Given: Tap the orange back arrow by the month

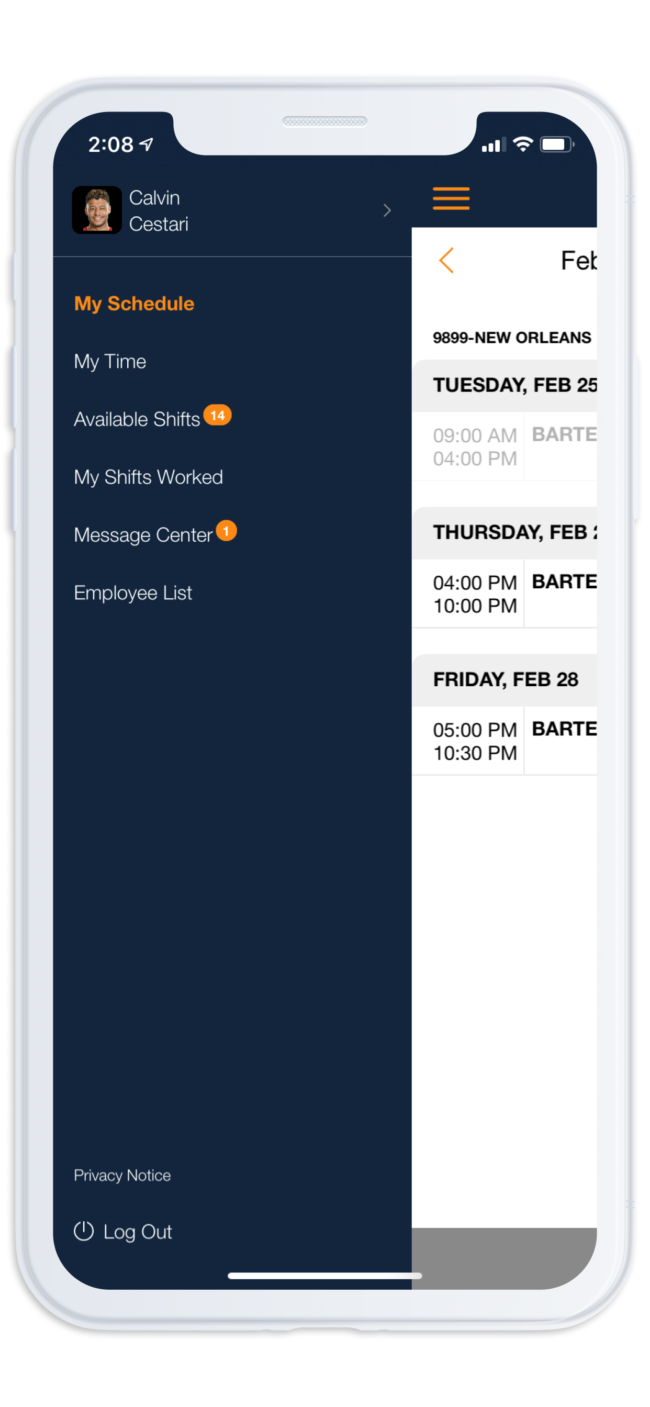Looking at the screenshot, I should [446, 261].
